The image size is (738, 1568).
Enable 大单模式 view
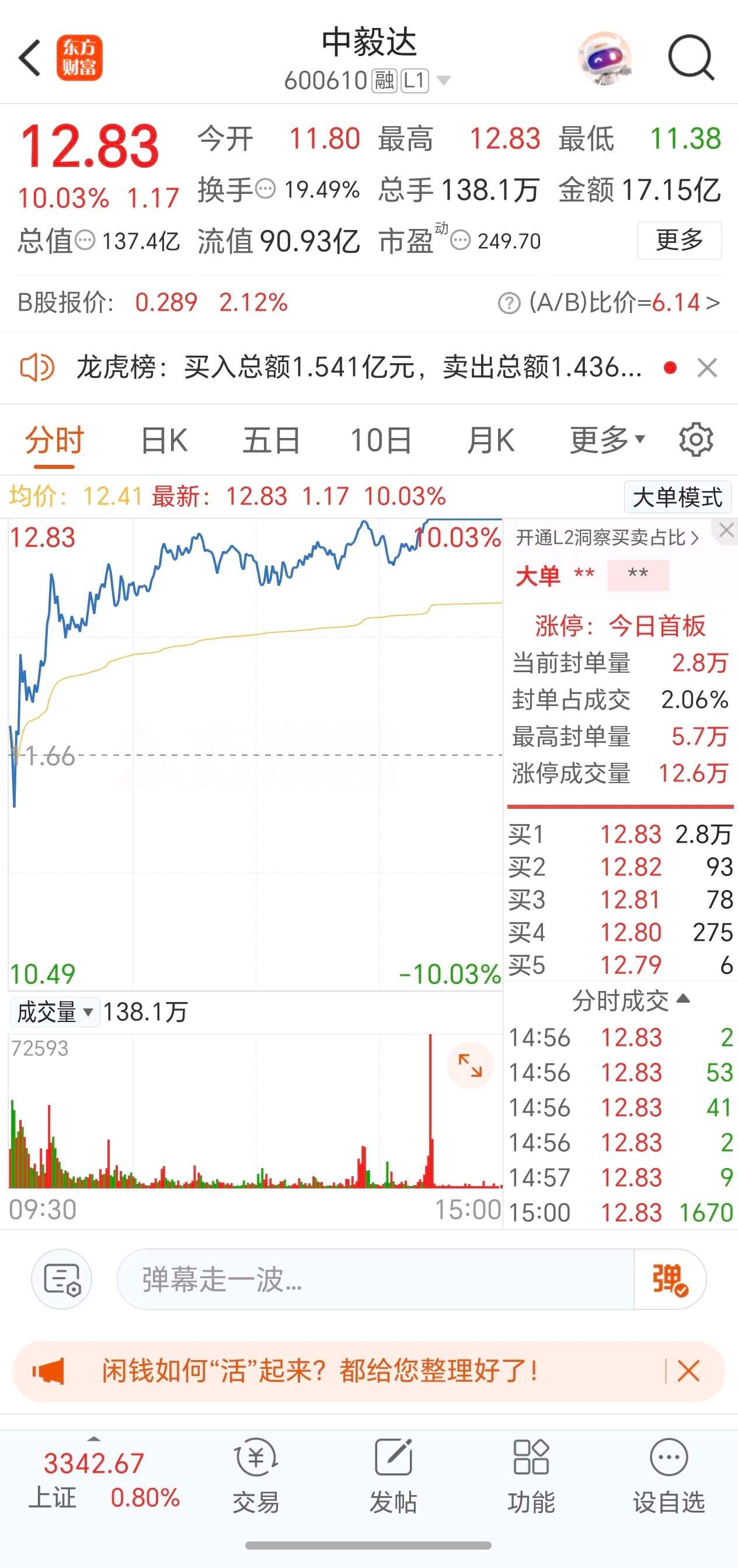[677, 497]
